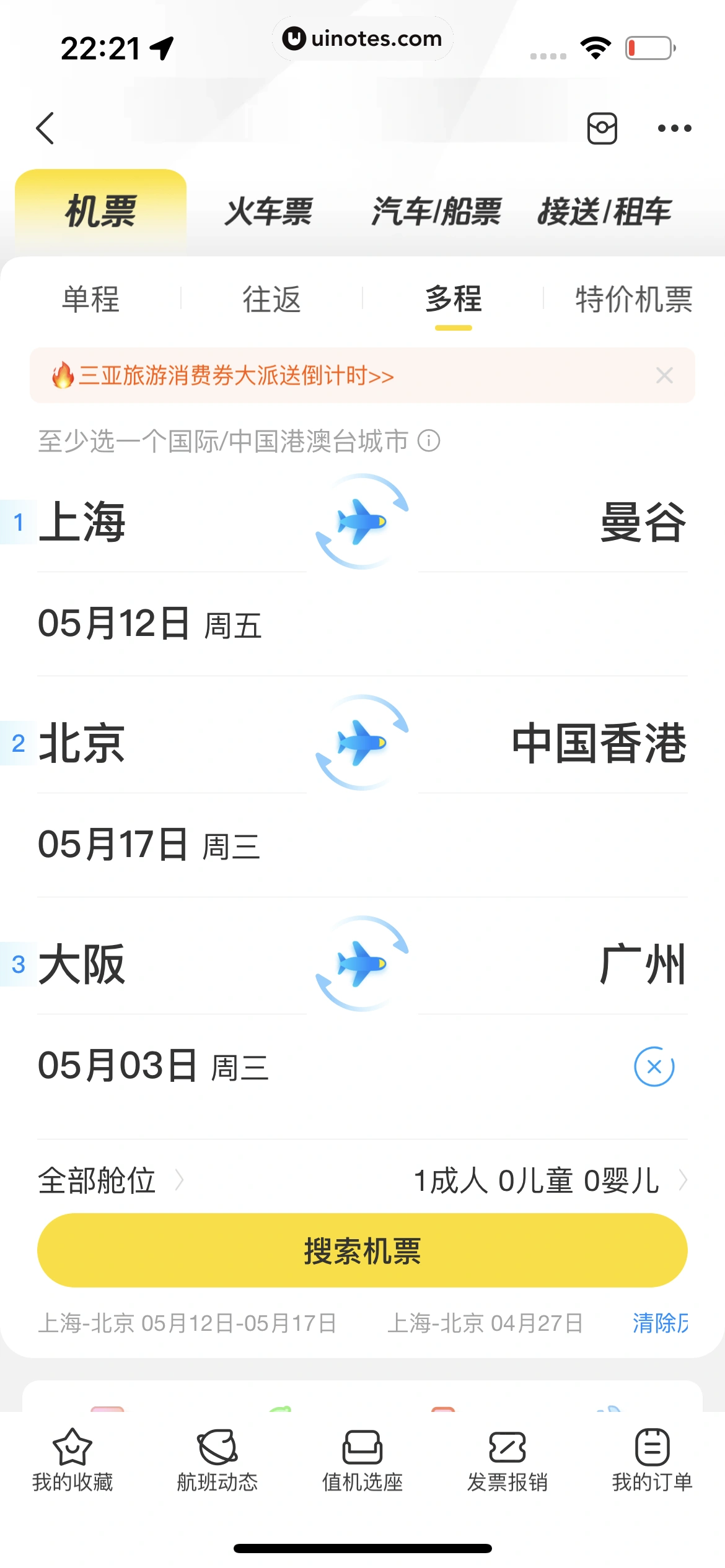
Task: Go back to the previous page
Action: [x=45, y=128]
